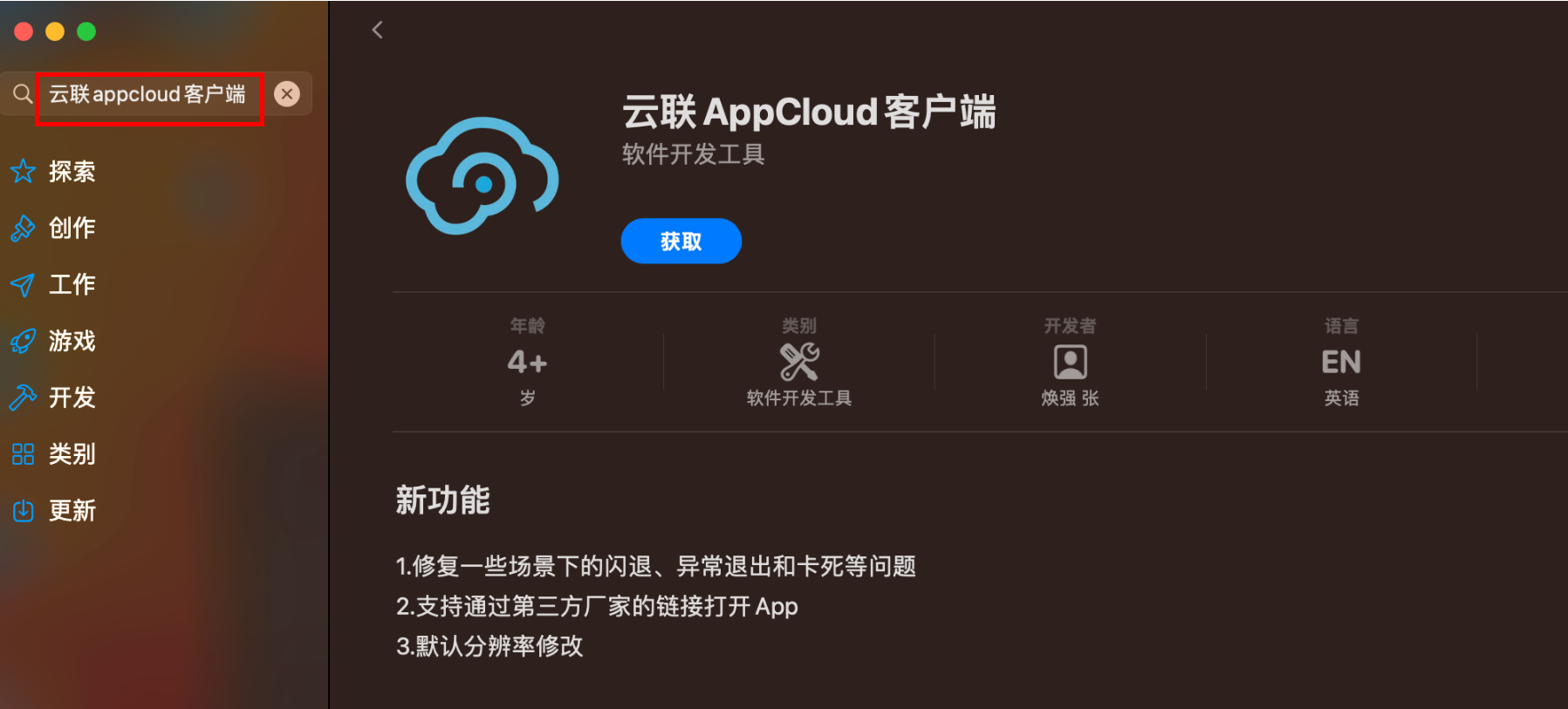The height and width of the screenshot is (709, 1568).
Task: Tap the search box with 云联 appcloud 客户端
Action: pos(148,94)
